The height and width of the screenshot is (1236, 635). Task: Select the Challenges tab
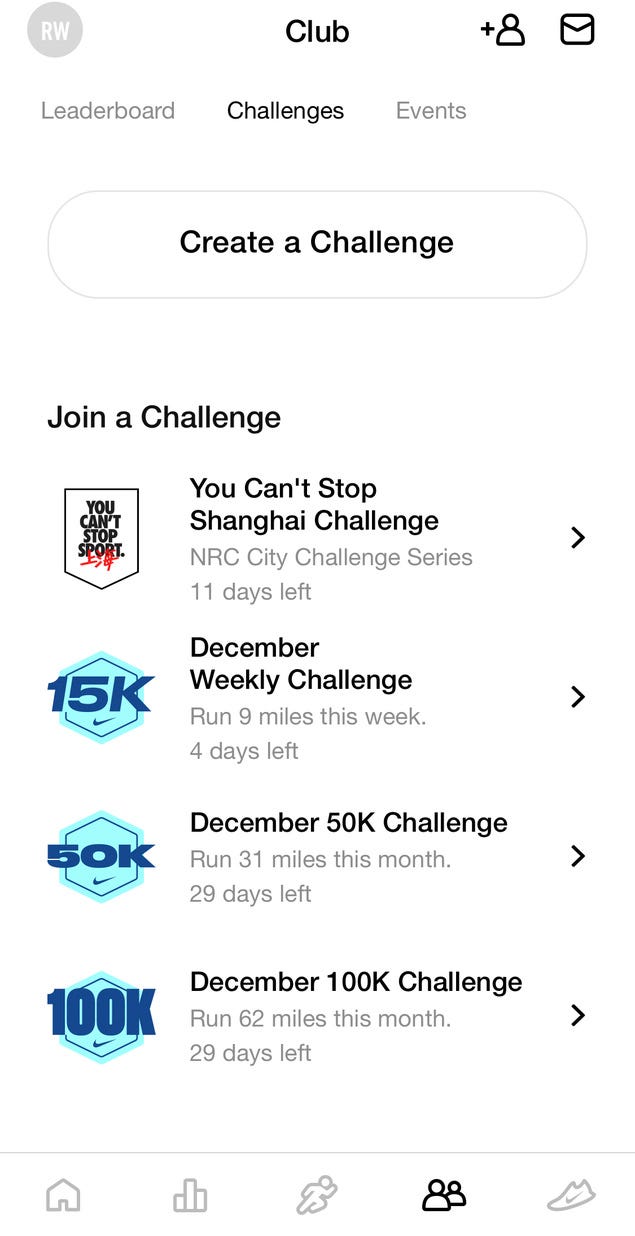[285, 111]
